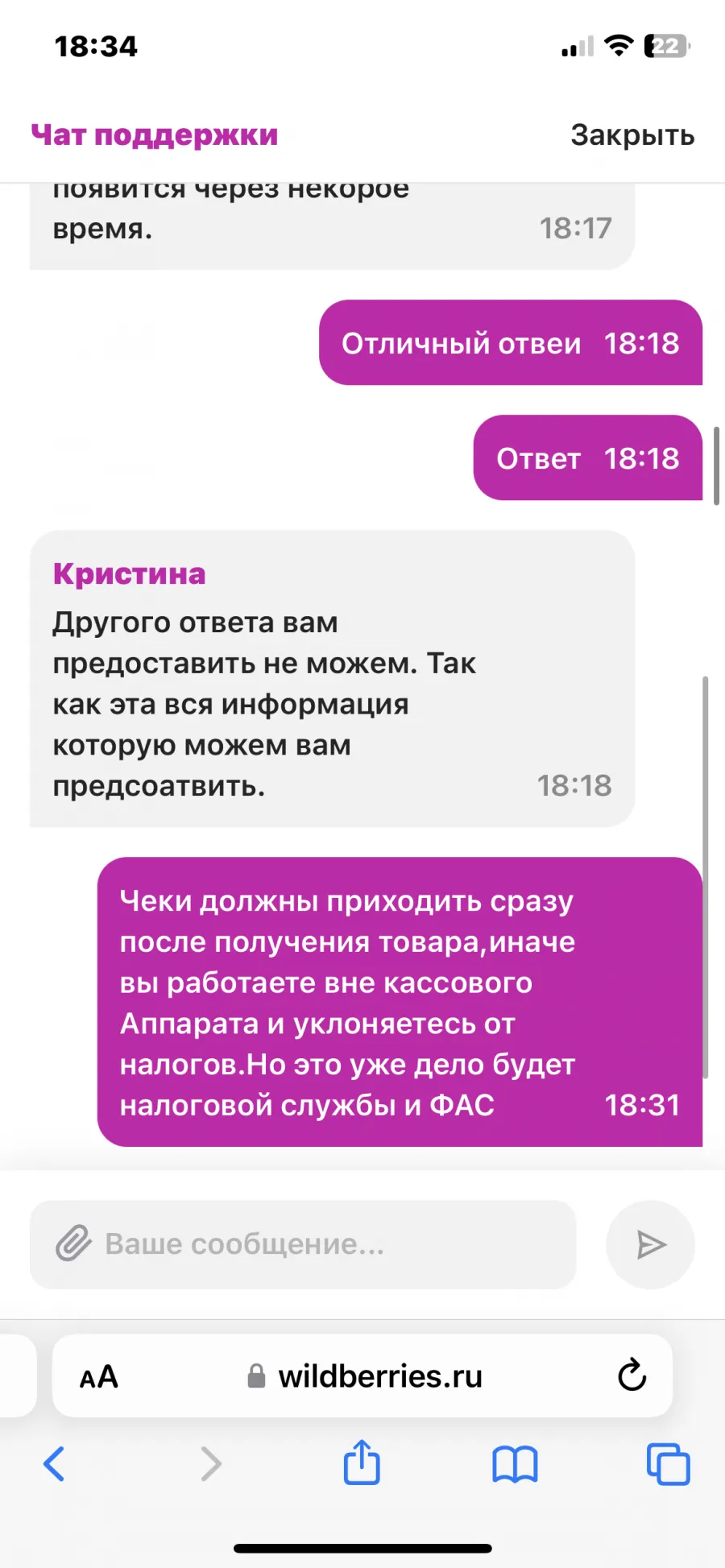Show open Safari tabs
Image resolution: width=725 pixels, height=1568 pixels.
point(669,1464)
